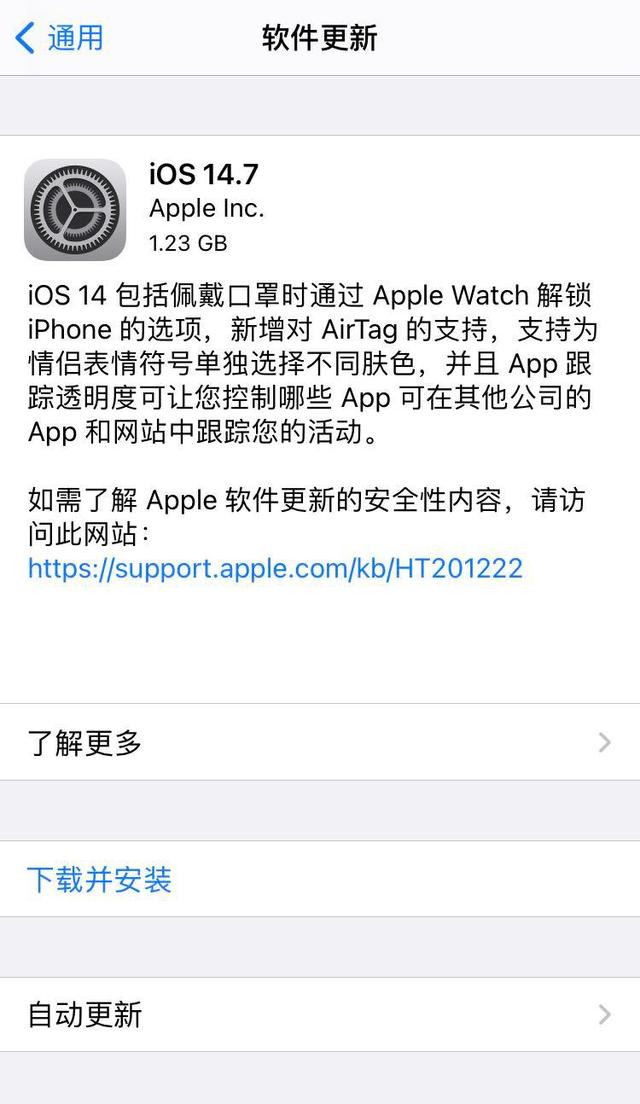The height and width of the screenshot is (1104, 640).
Task: Open 了解更多 details
Action: [320, 742]
